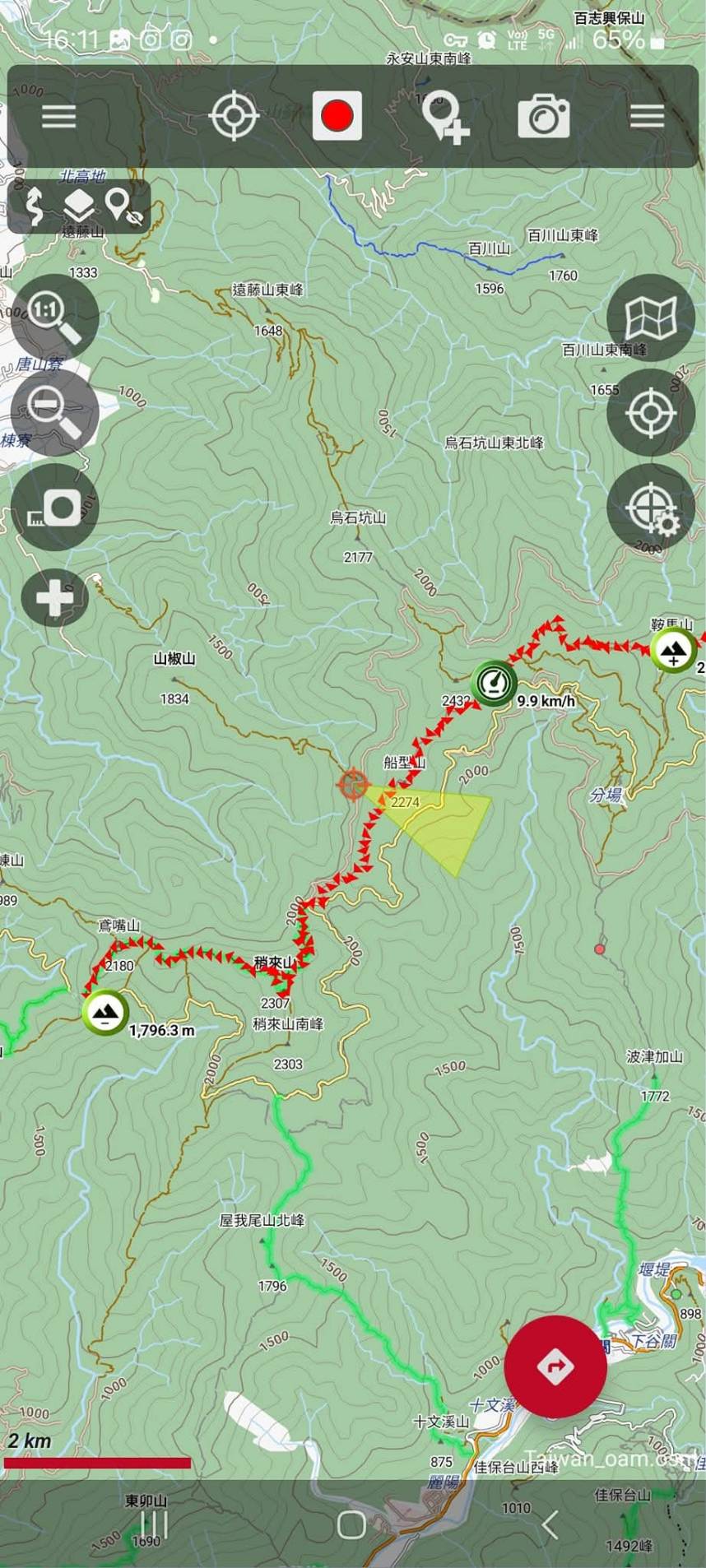Screen dimensions: 706x1568
Task: Reset map zoom to 1:1
Action: point(55,318)
